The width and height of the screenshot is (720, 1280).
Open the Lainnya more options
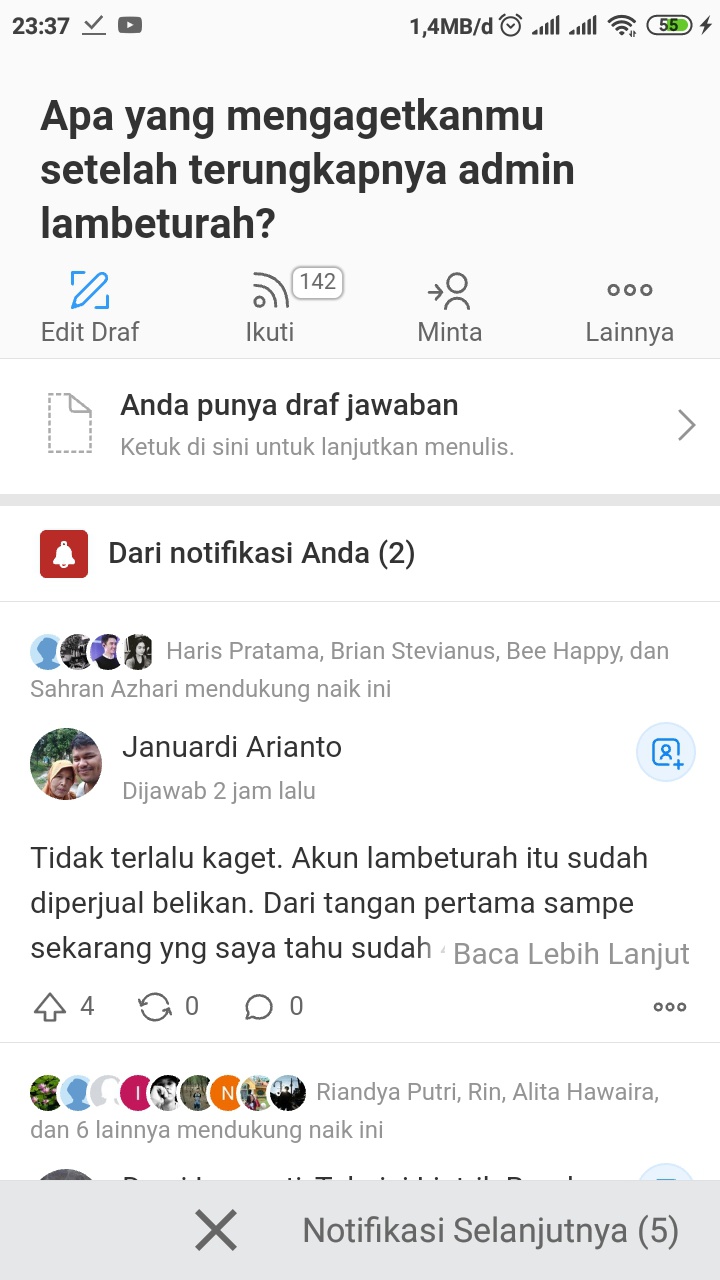click(629, 307)
